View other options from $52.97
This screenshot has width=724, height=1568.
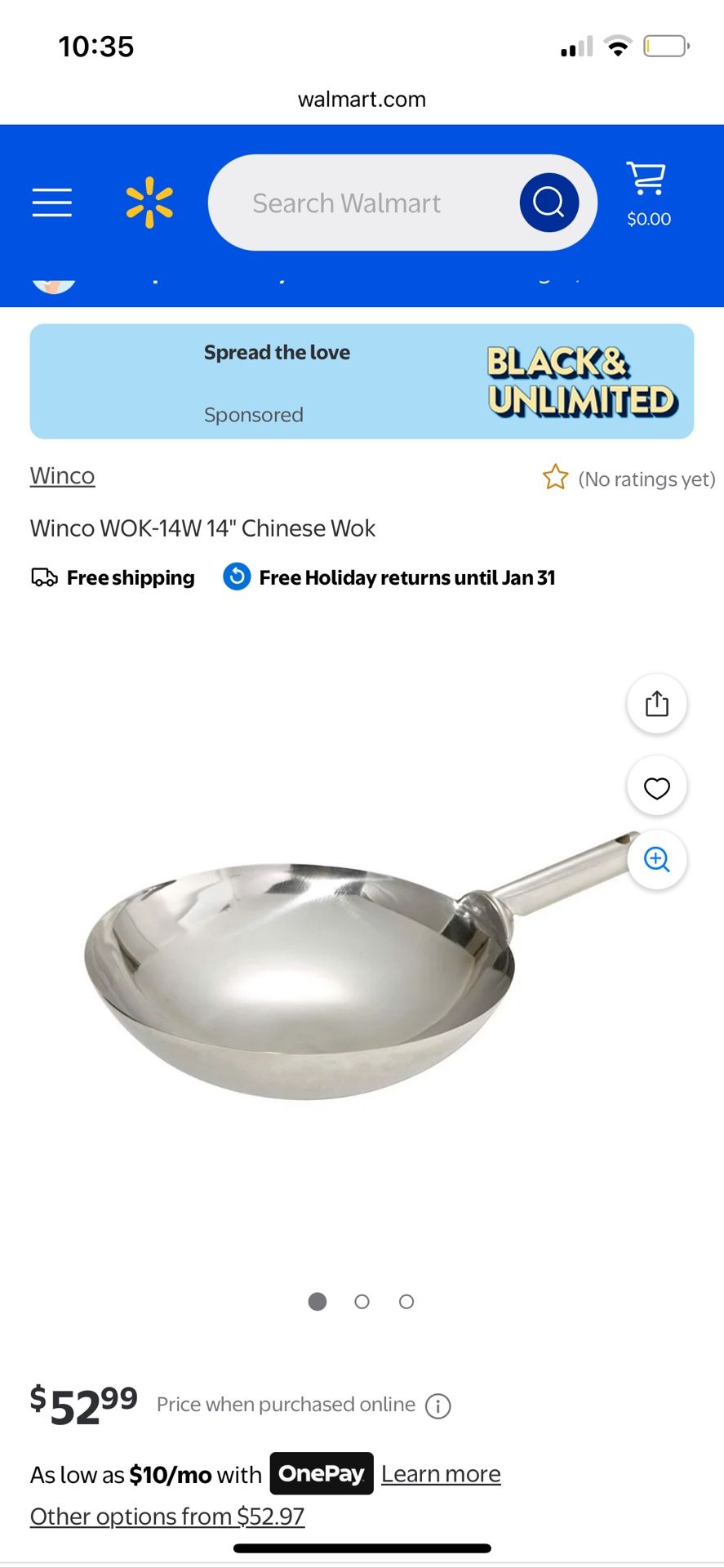pyautogui.click(x=167, y=1517)
